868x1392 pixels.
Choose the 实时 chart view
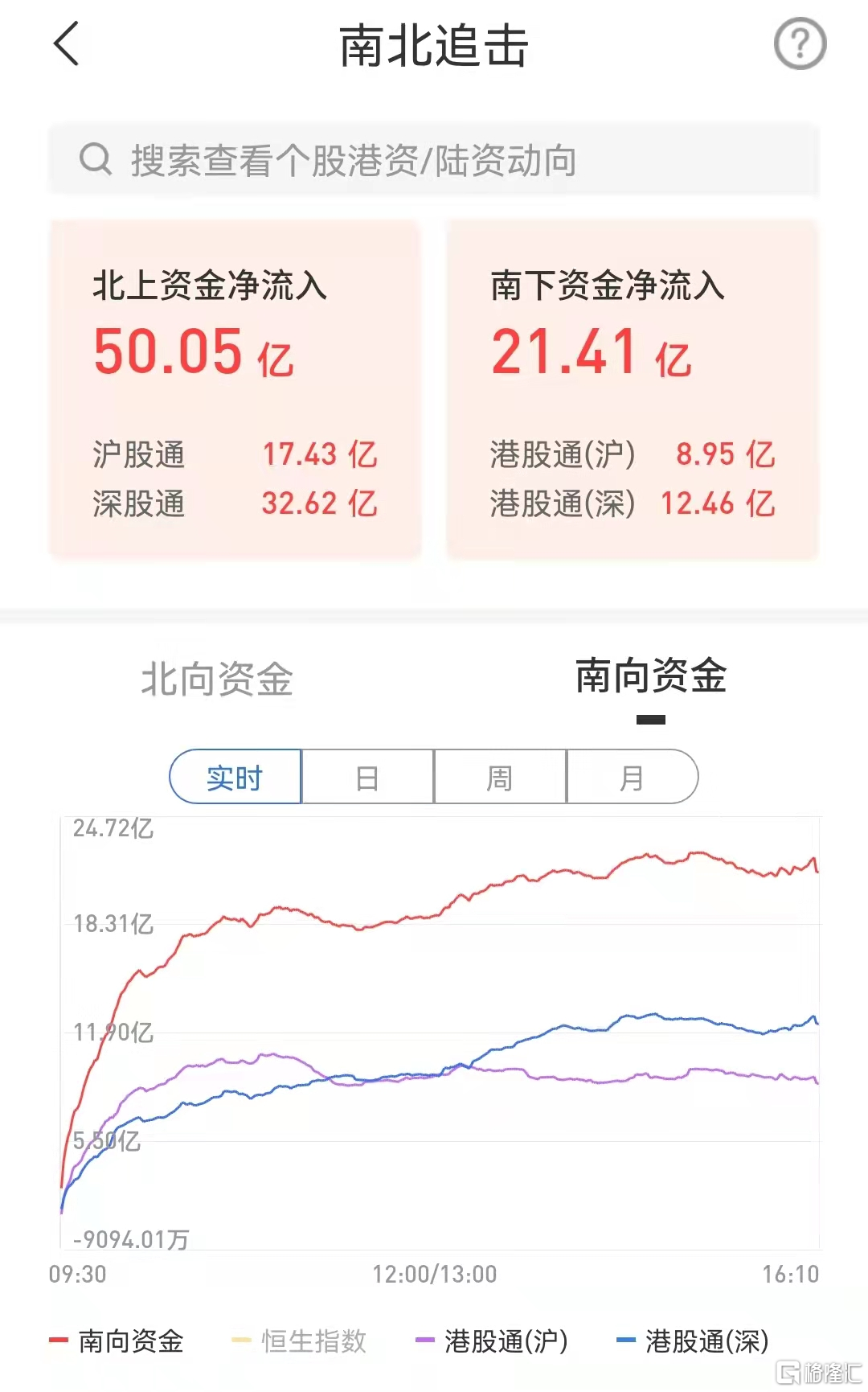coord(235,777)
